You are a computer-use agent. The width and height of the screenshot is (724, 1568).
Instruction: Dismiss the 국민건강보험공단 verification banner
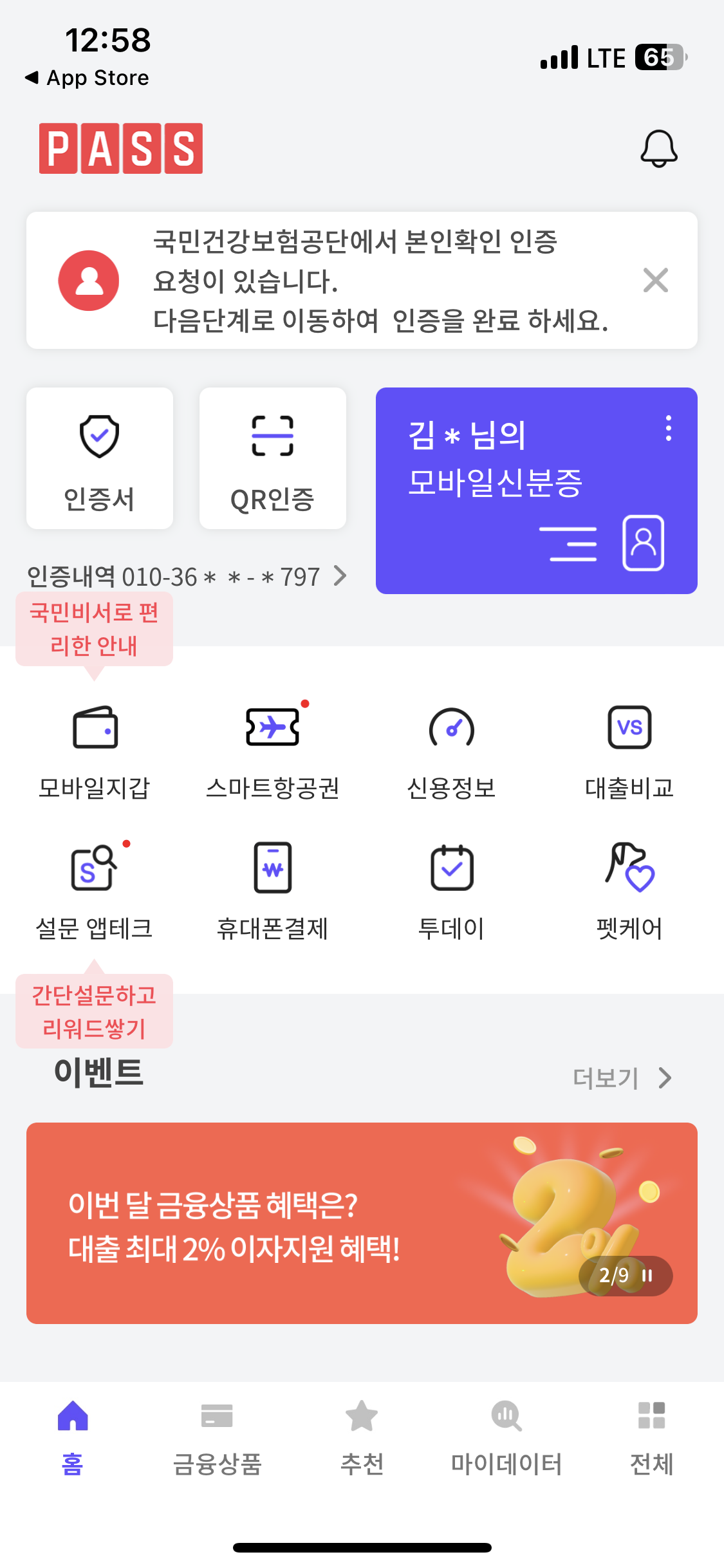pyautogui.click(x=655, y=280)
